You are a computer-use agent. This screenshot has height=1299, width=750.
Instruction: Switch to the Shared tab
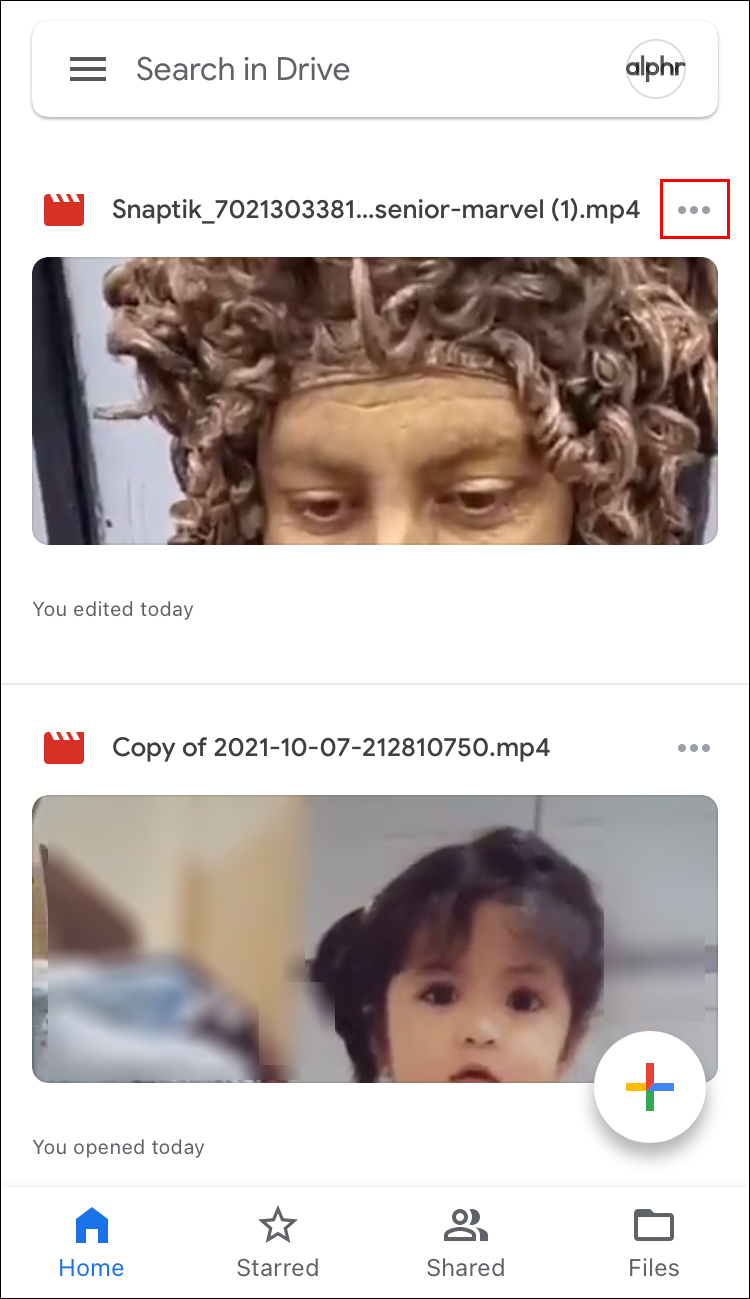click(465, 1242)
